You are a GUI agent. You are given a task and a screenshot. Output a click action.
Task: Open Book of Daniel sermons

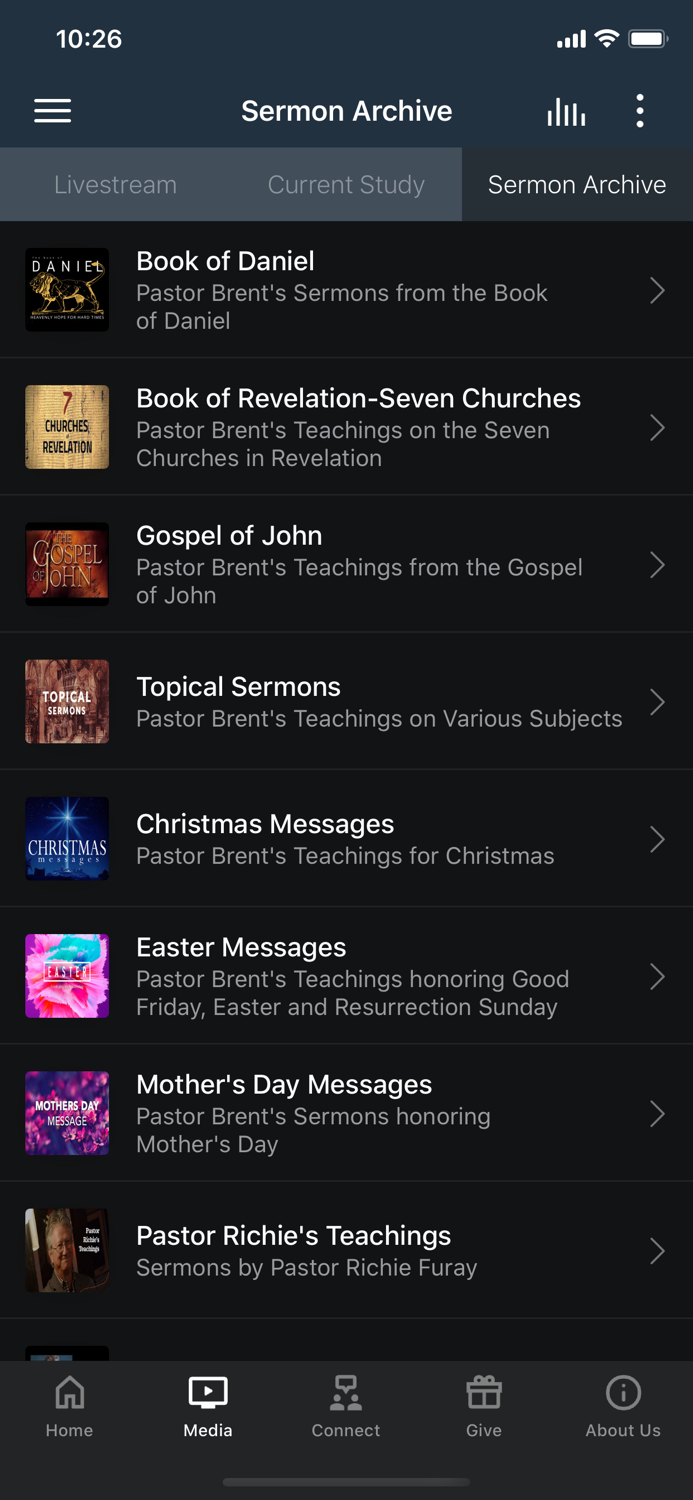[x=346, y=290]
